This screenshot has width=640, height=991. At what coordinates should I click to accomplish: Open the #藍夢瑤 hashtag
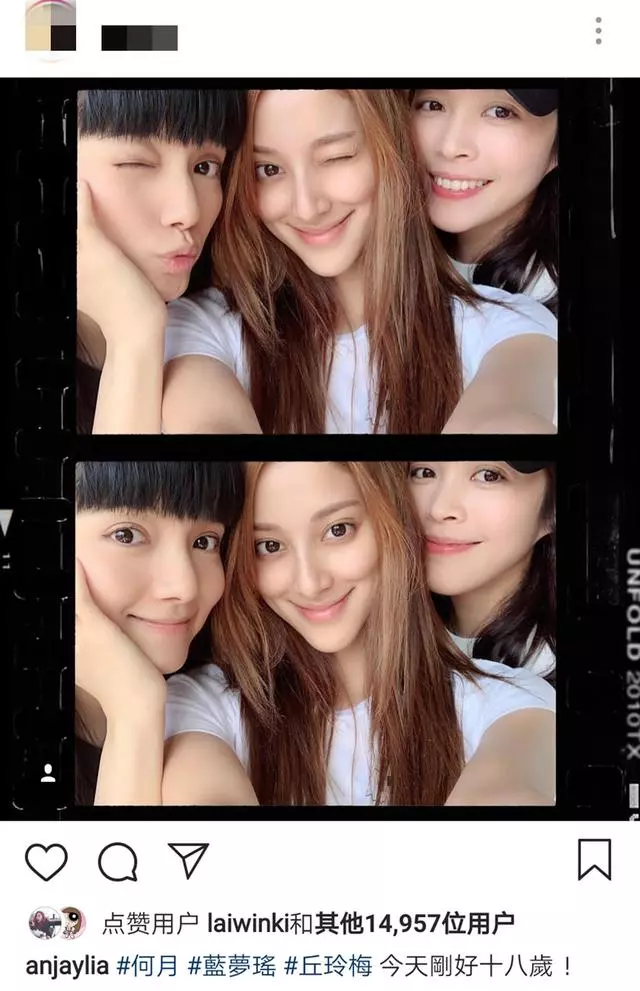point(232,966)
